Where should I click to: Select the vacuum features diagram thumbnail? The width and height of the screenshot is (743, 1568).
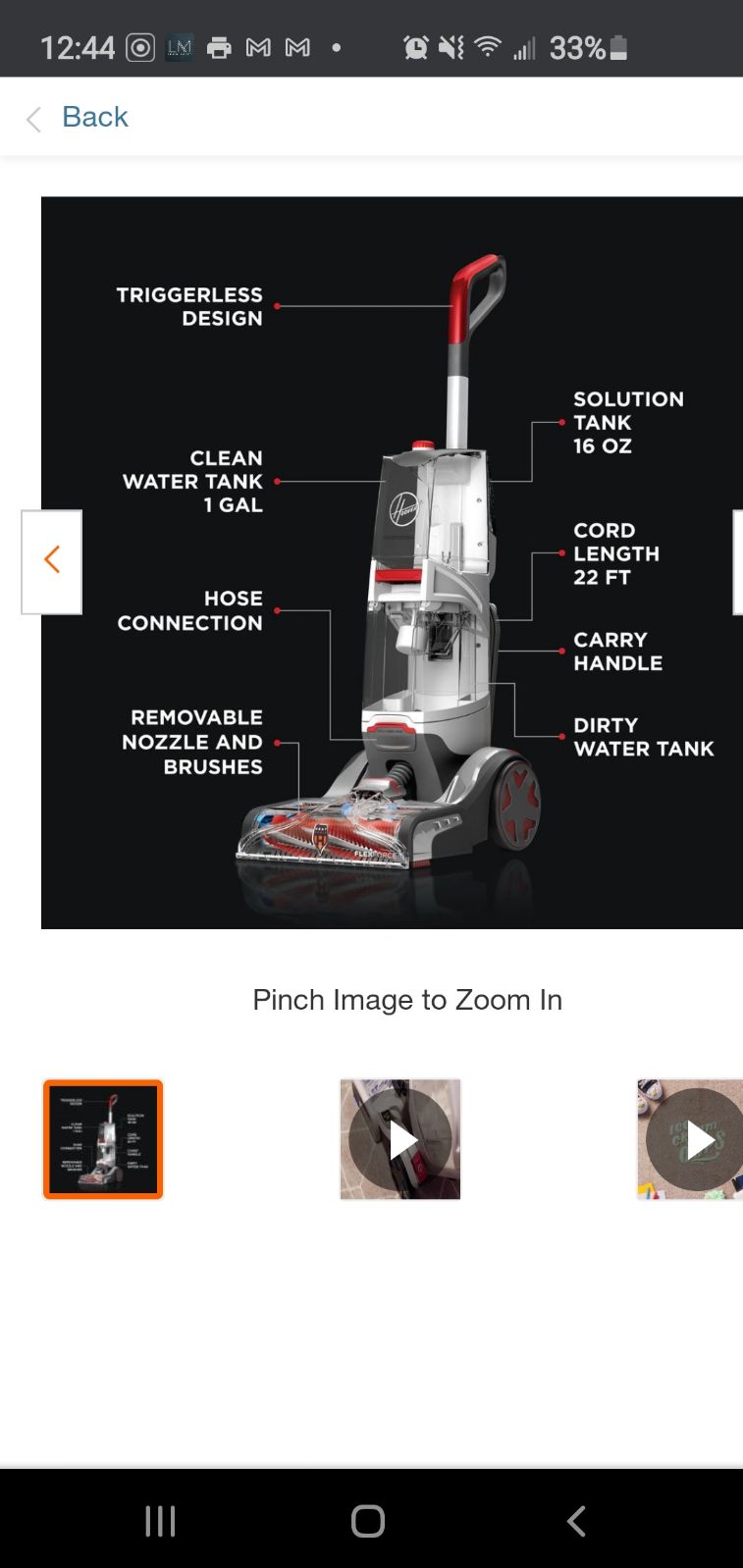[103, 1139]
